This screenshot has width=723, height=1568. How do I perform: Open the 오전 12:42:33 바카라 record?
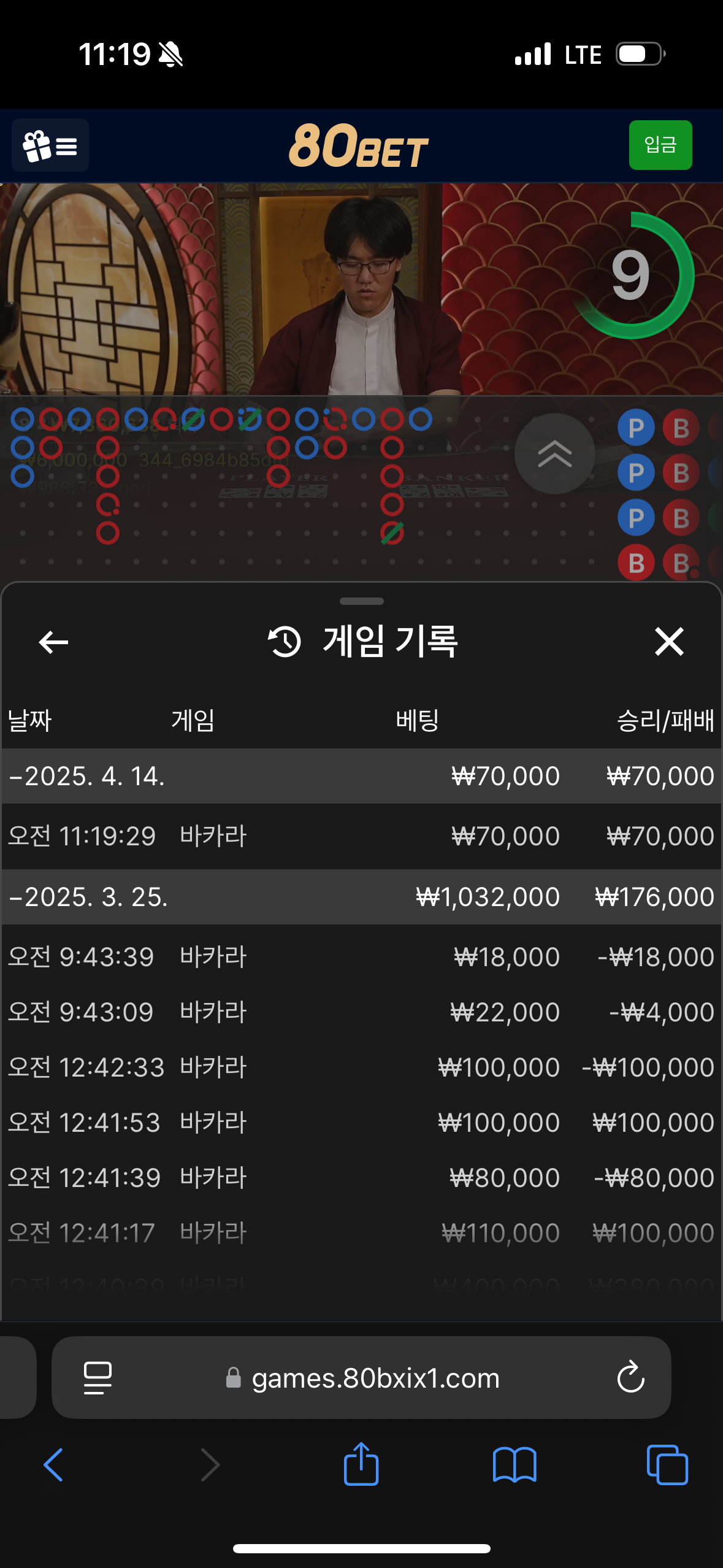(361, 1067)
